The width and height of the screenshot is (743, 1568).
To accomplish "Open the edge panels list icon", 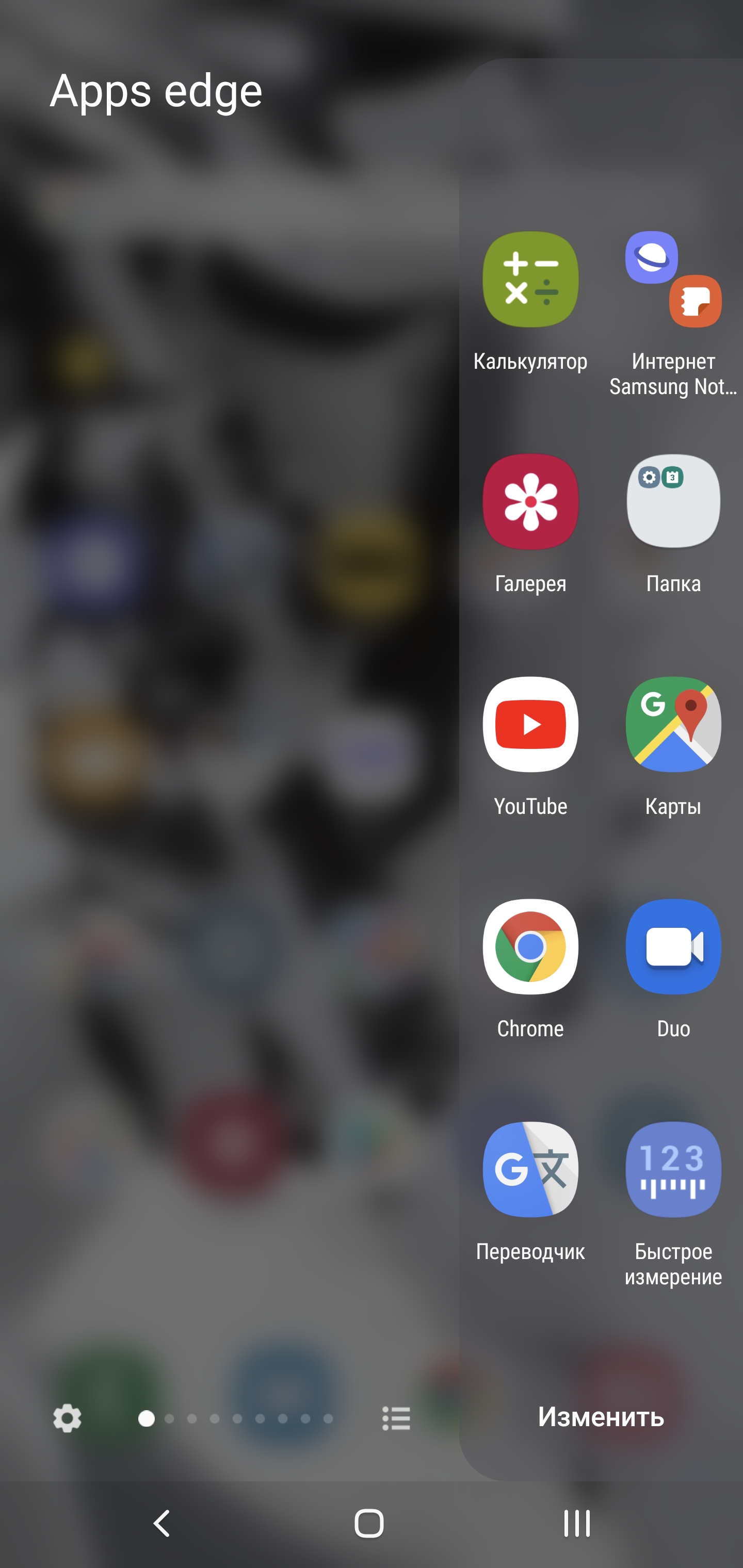I will pos(396,1418).
